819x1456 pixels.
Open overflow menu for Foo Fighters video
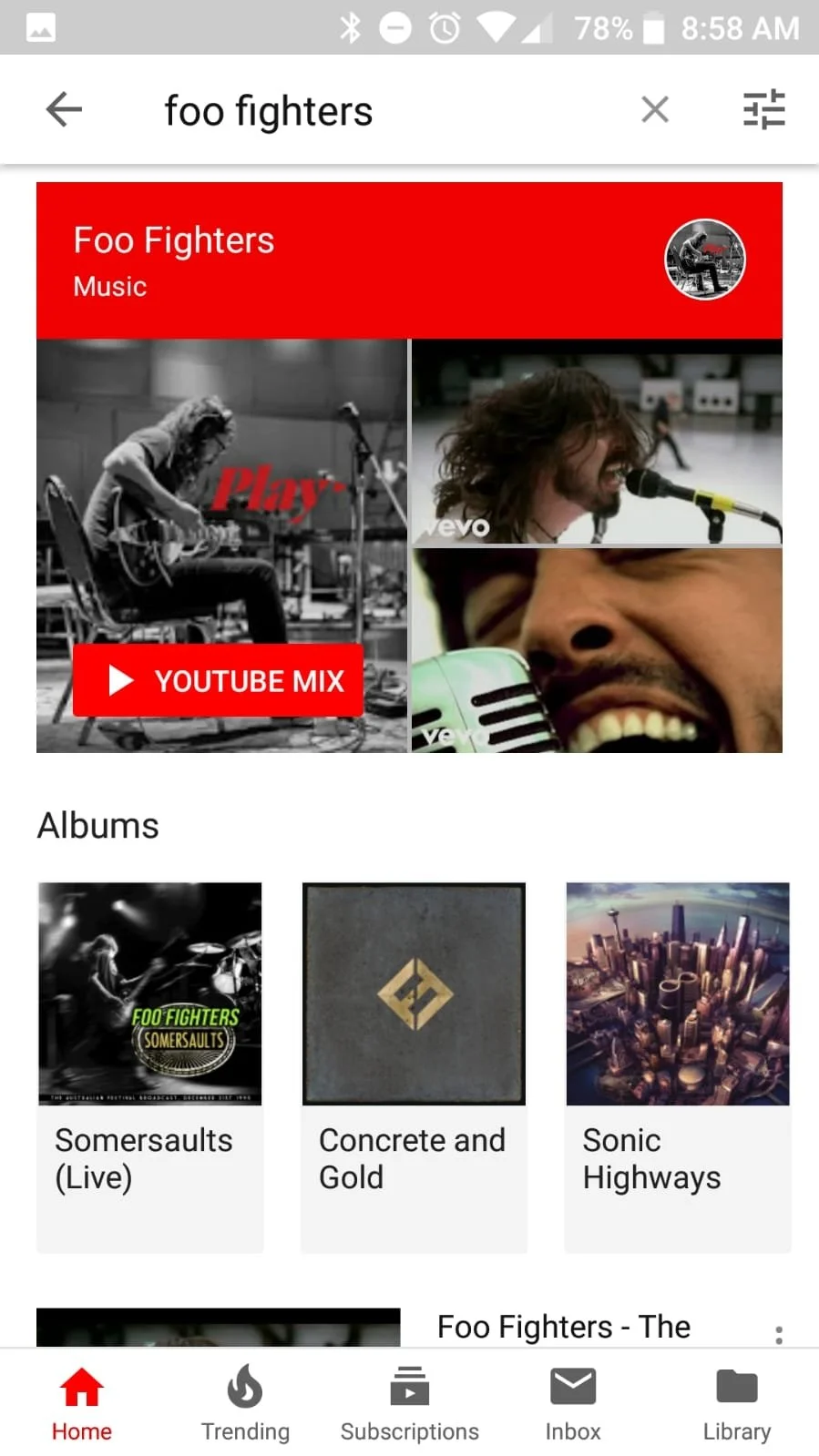point(779,1334)
